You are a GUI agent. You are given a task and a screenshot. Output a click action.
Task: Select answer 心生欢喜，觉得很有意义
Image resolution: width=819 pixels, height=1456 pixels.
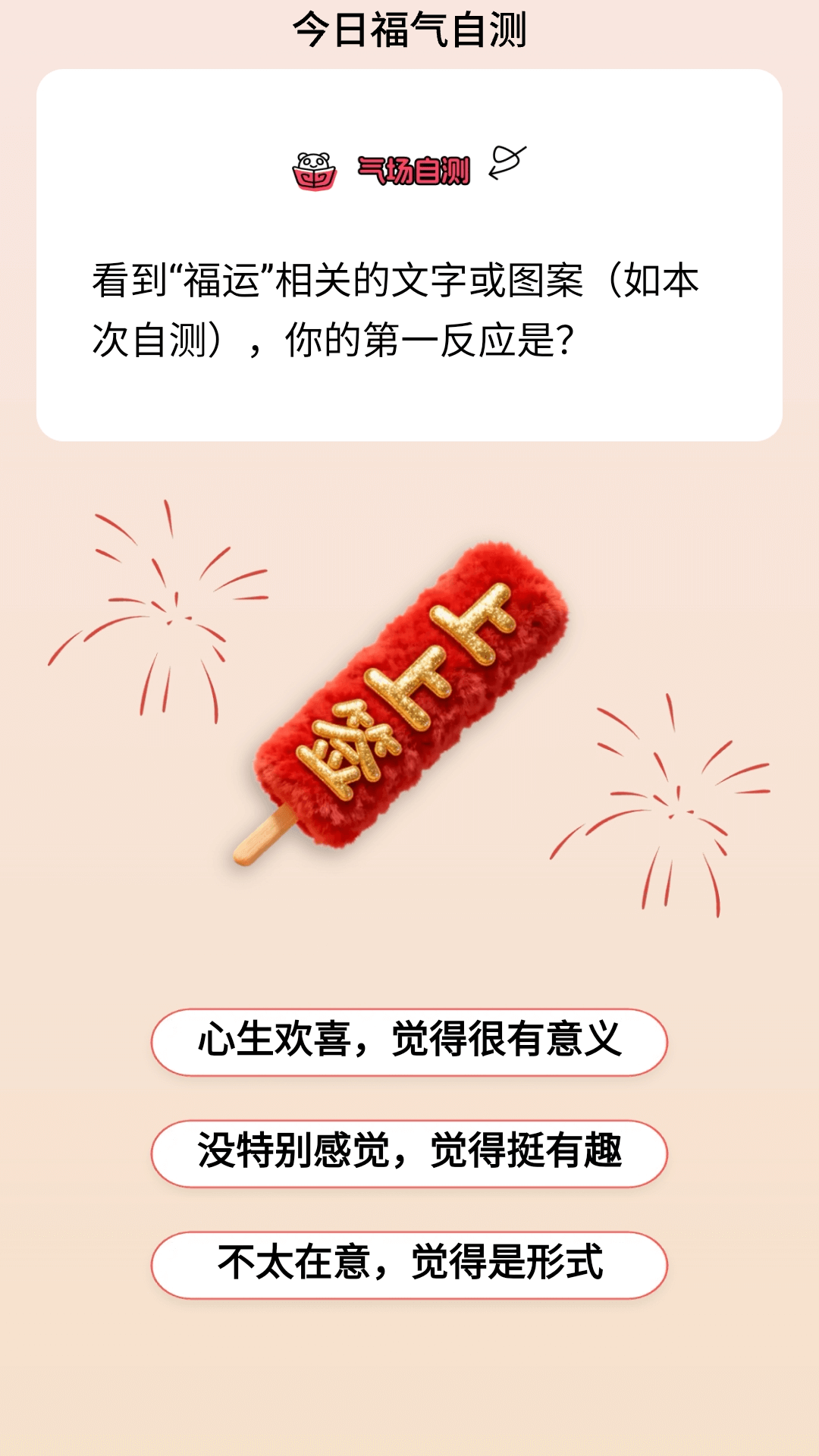click(x=409, y=1041)
